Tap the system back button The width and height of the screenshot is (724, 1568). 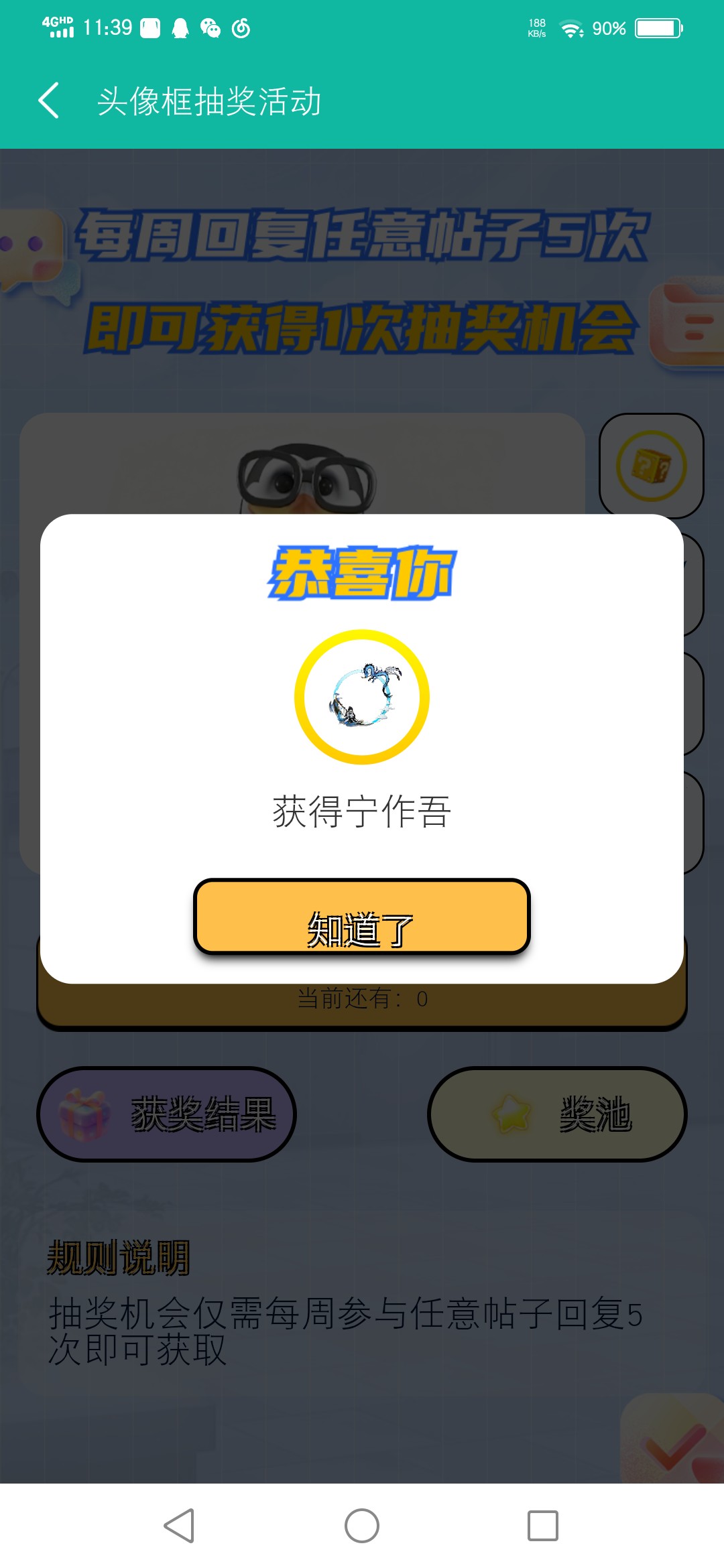[179, 1526]
